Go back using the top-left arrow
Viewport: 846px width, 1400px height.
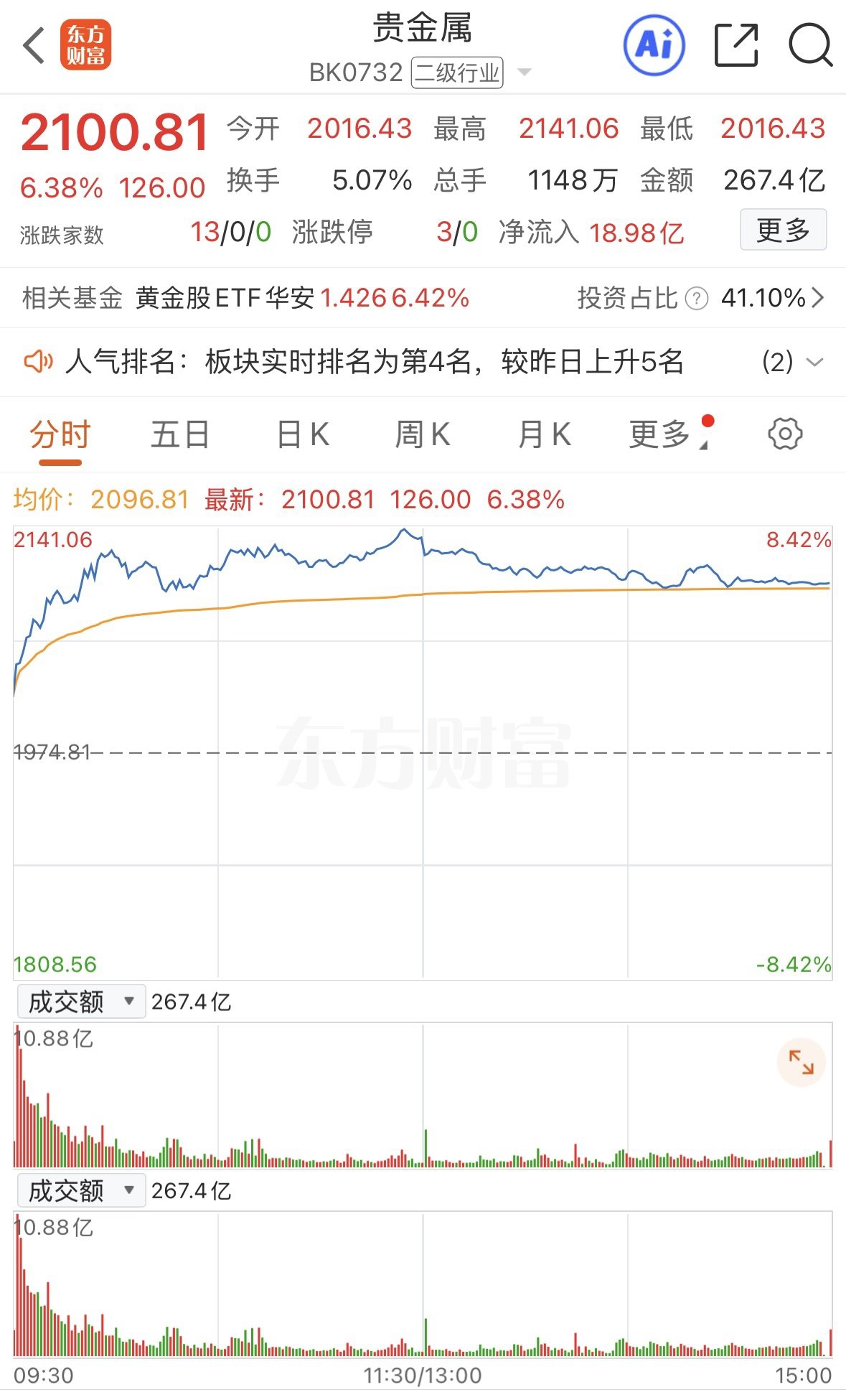pos(34,46)
